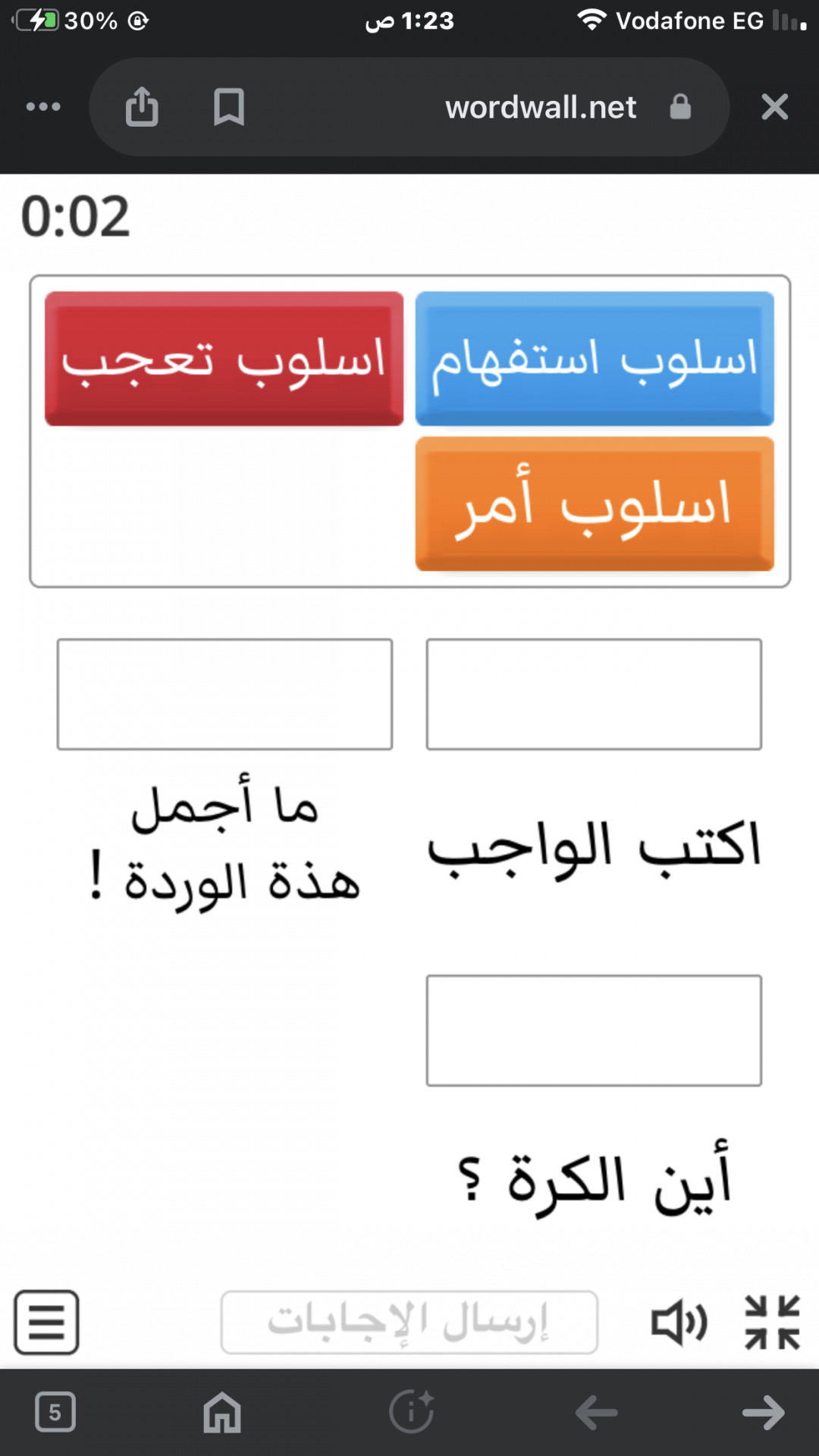This screenshot has width=819, height=1456.
Task: Open the game hamburger menu
Action: tap(46, 1323)
